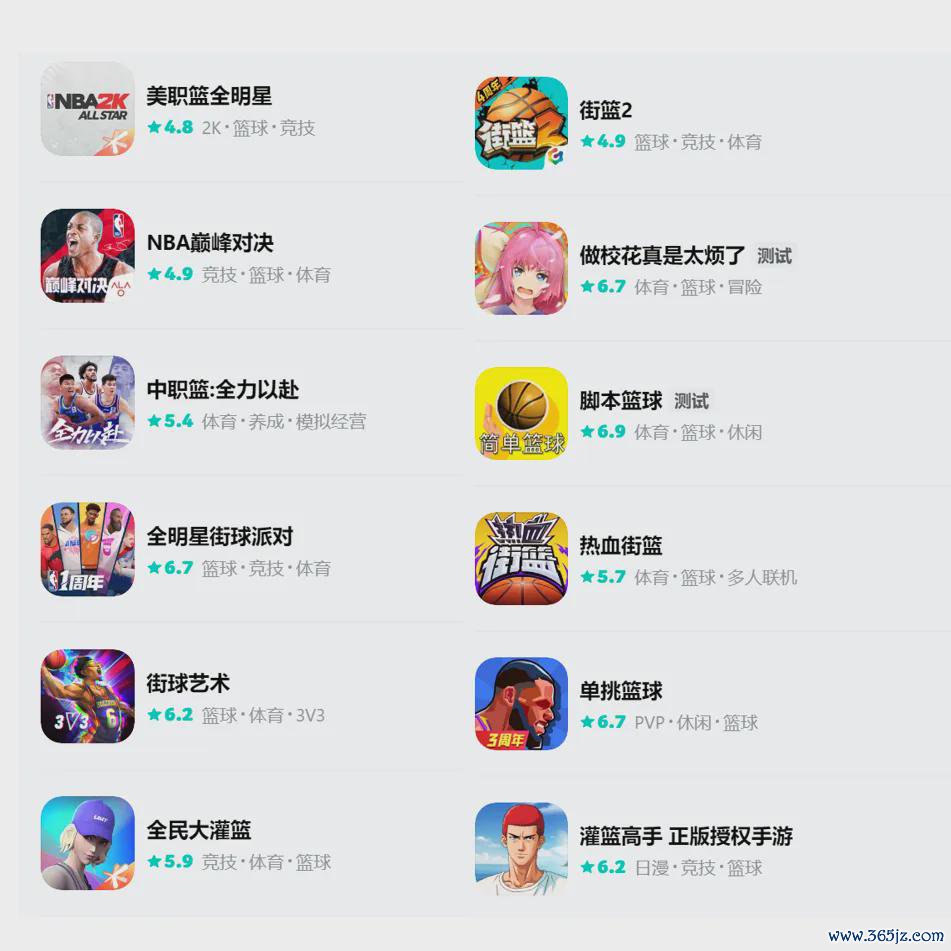Open the 美职篮全明星 game page
The image size is (951, 951).
click(x=209, y=97)
